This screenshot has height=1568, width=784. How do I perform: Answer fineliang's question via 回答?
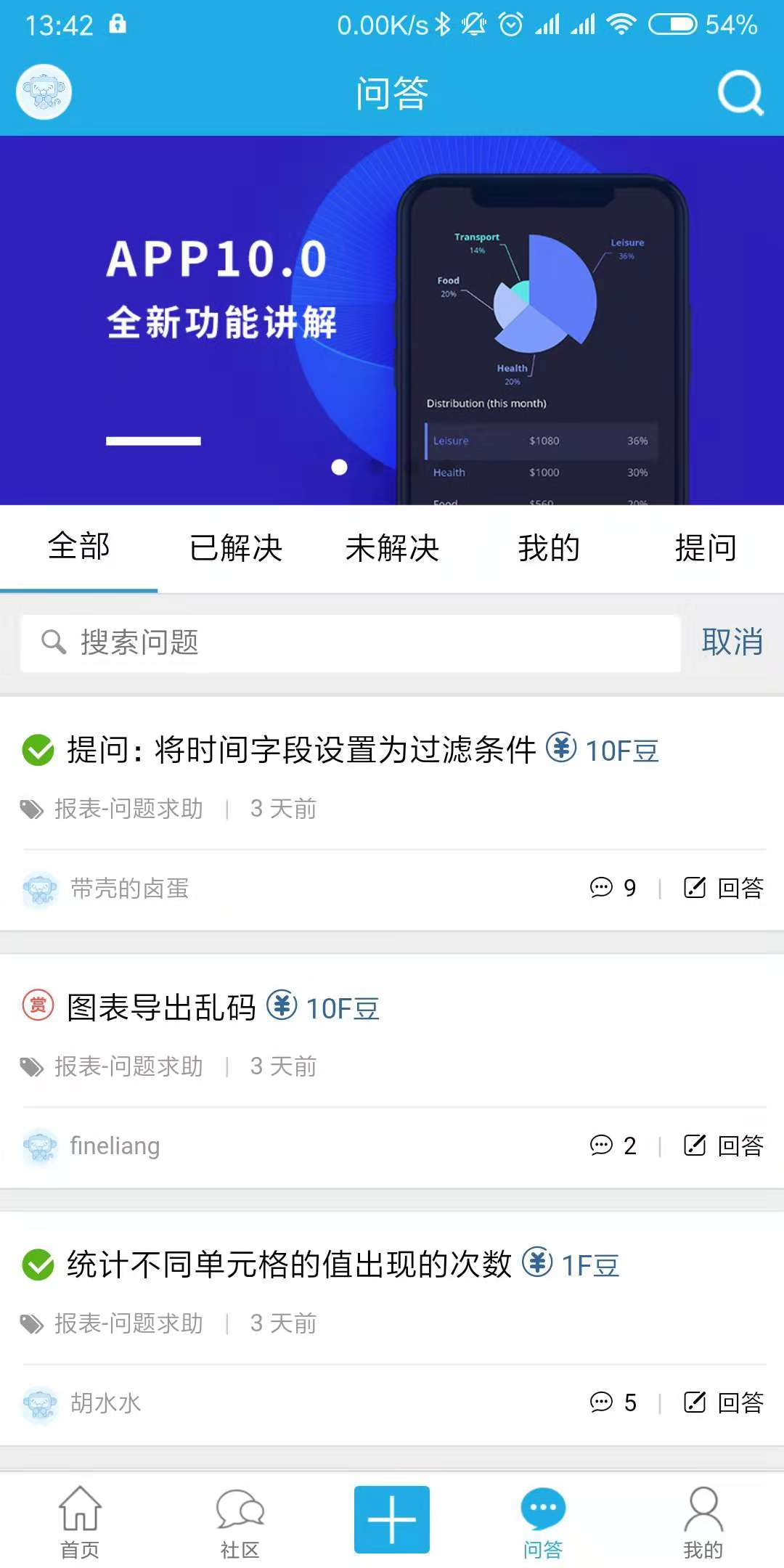[x=724, y=1146]
